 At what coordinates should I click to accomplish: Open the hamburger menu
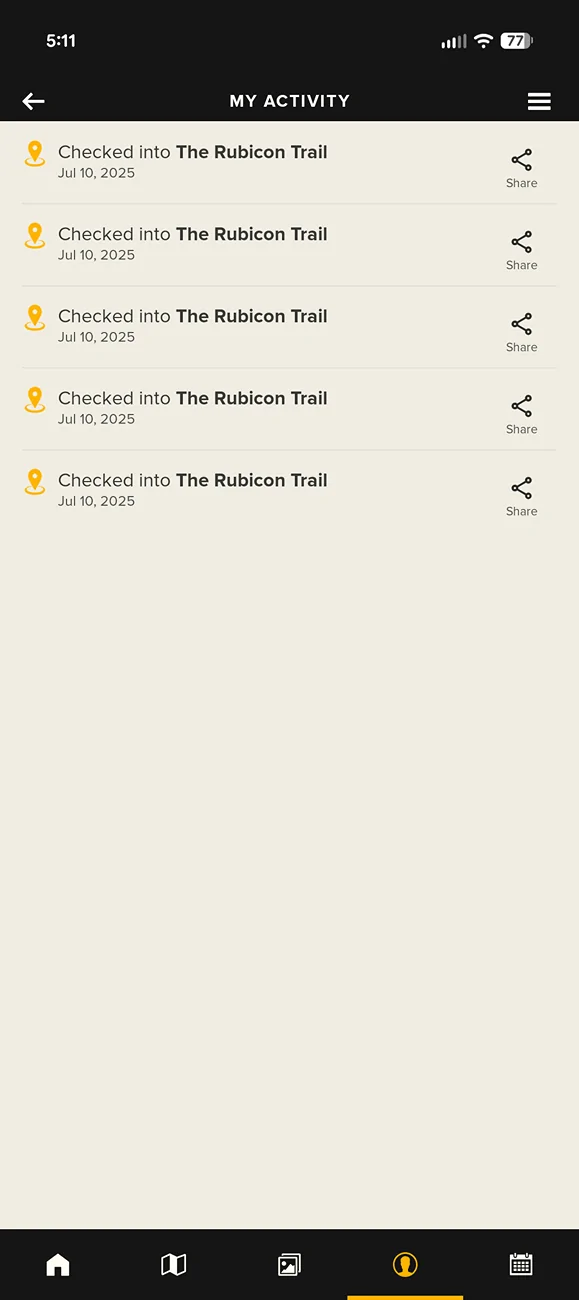(x=539, y=101)
